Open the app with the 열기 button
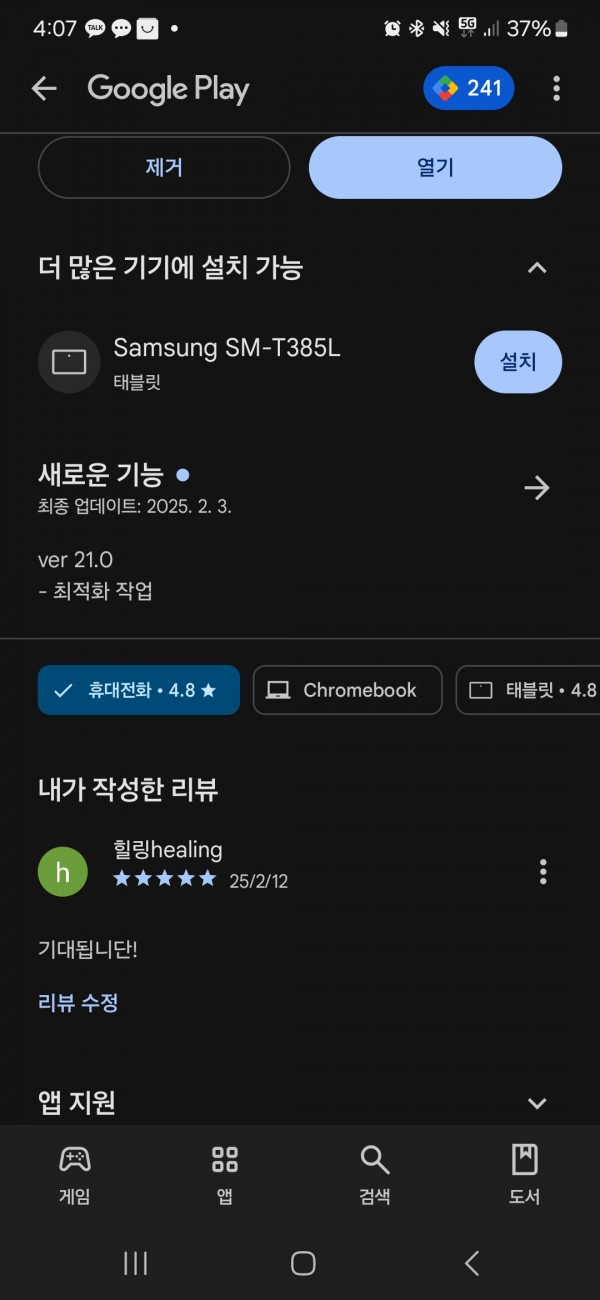The height and width of the screenshot is (1300, 600). [435, 167]
